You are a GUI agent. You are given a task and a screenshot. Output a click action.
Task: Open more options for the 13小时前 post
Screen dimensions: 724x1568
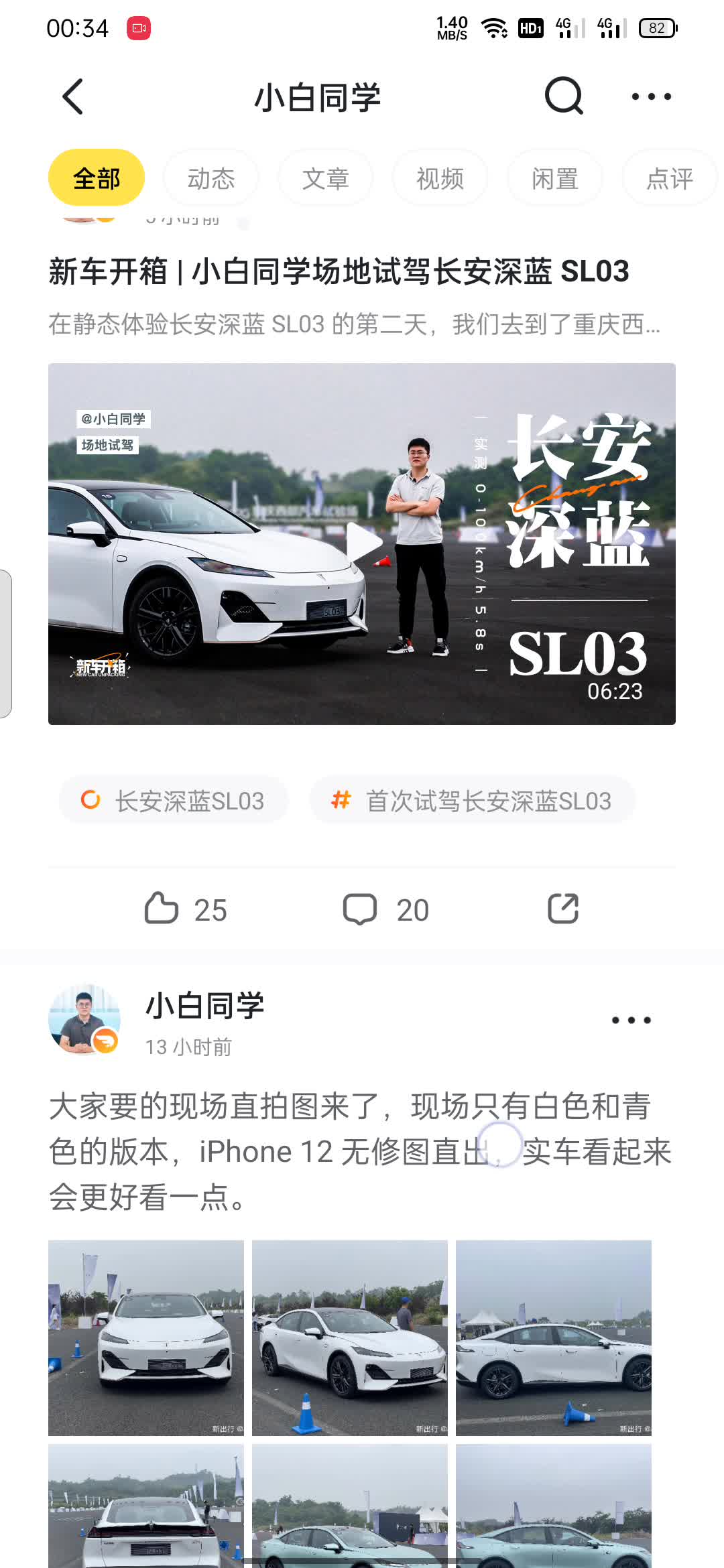[631, 1020]
